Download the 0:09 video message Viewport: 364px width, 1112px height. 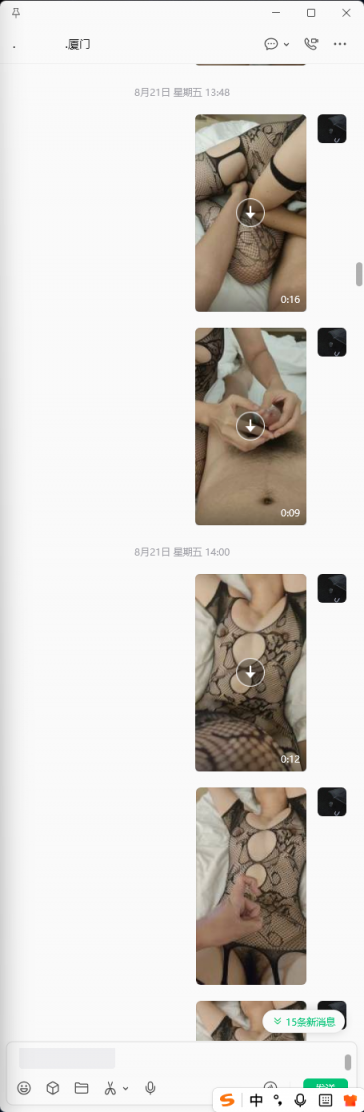click(x=250, y=426)
